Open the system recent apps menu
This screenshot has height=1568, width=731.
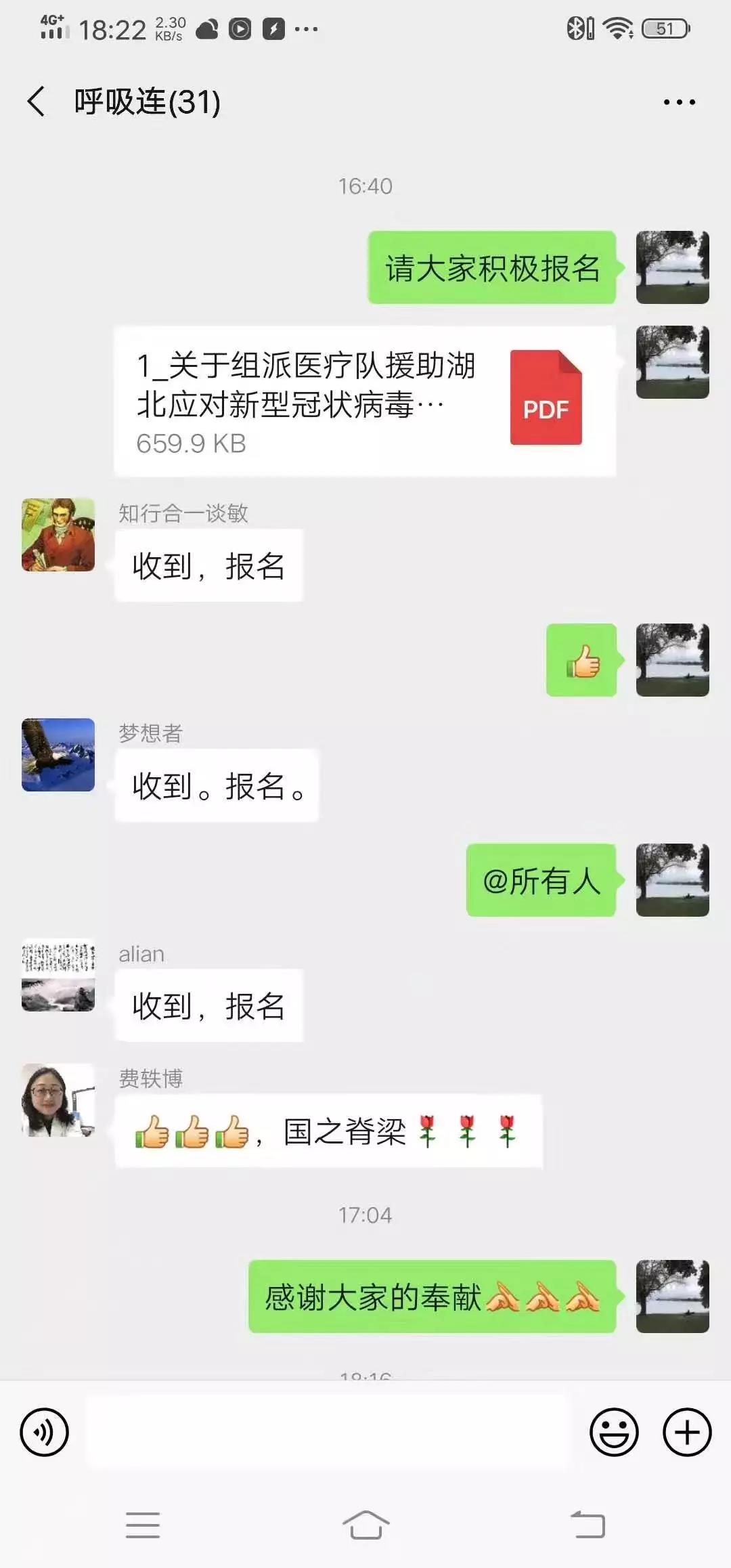pos(143,1525)
